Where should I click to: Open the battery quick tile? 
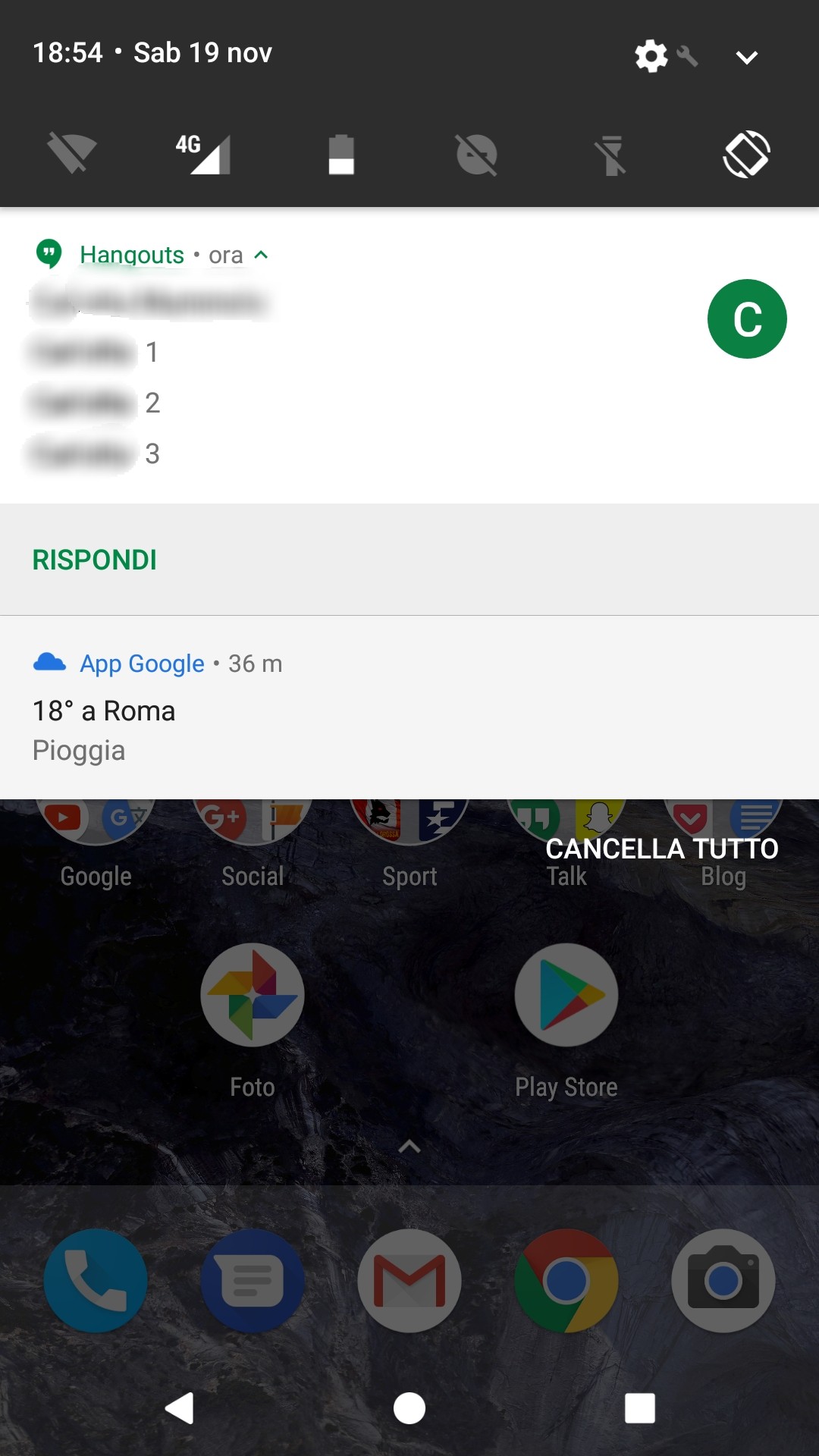click(341, 155)
